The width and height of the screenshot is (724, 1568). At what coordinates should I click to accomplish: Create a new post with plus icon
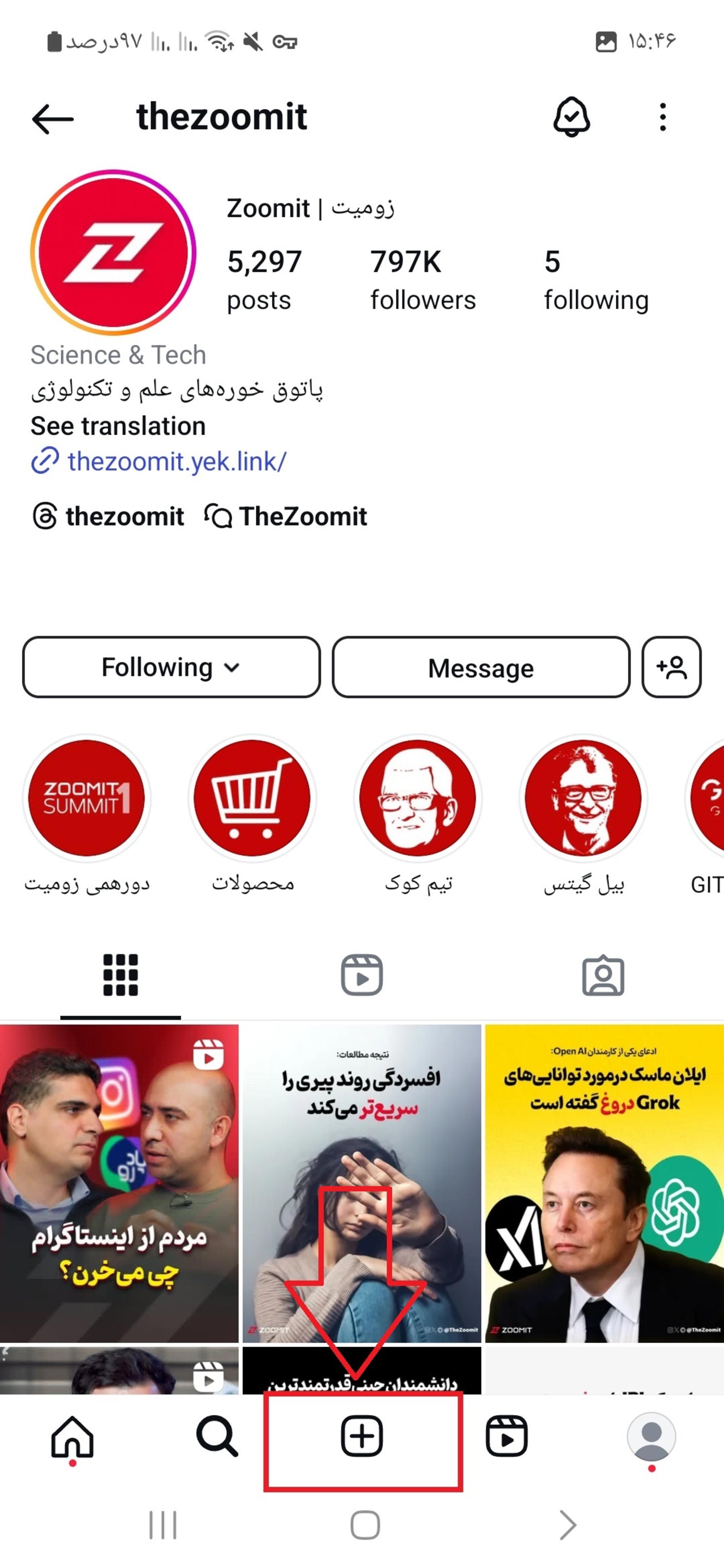(362, 1436)
